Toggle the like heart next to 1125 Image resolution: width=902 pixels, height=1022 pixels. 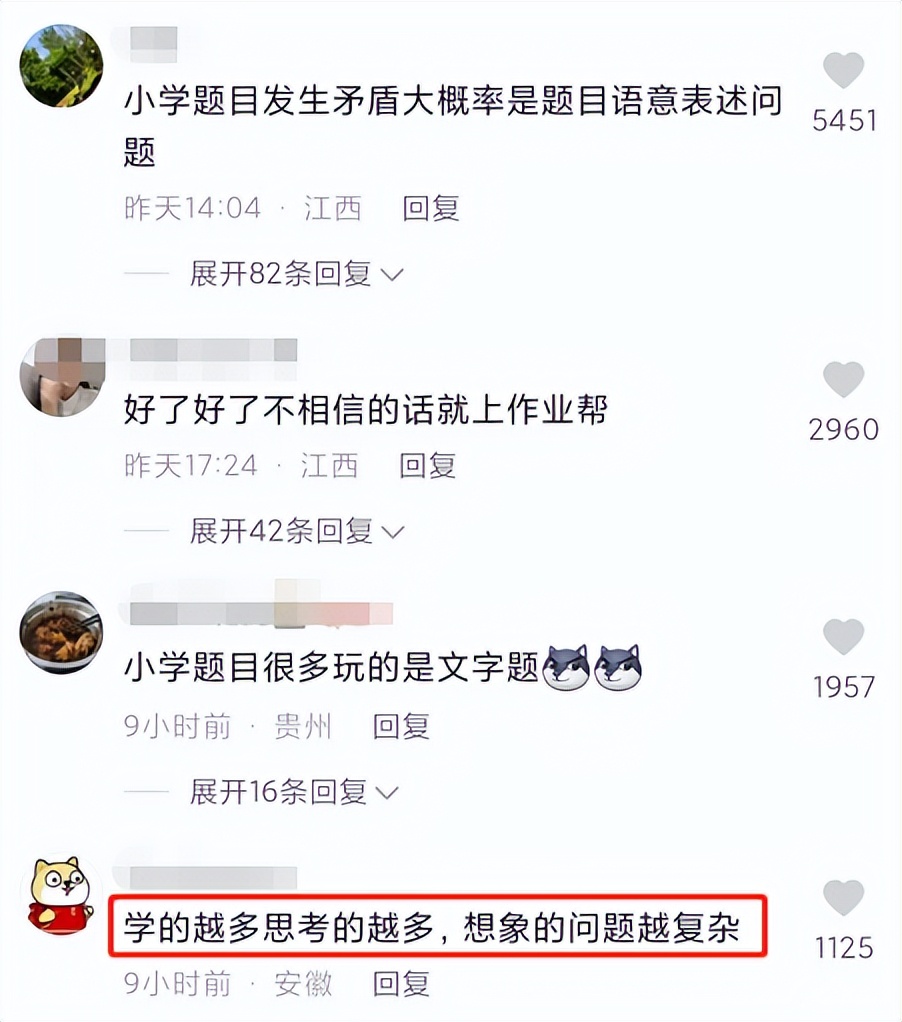pos(844,899)
